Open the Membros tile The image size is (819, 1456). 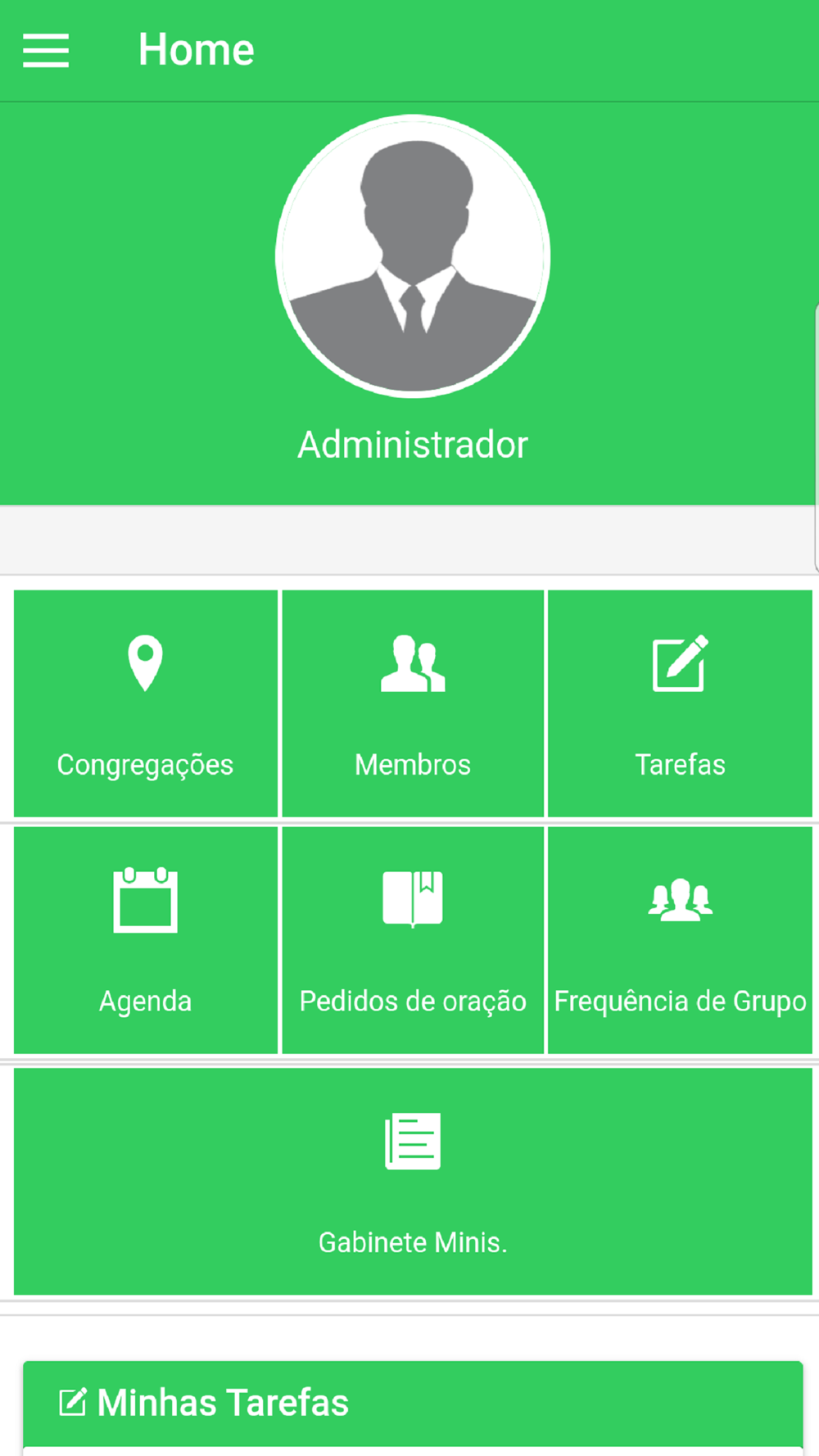(x=413, y=703)
